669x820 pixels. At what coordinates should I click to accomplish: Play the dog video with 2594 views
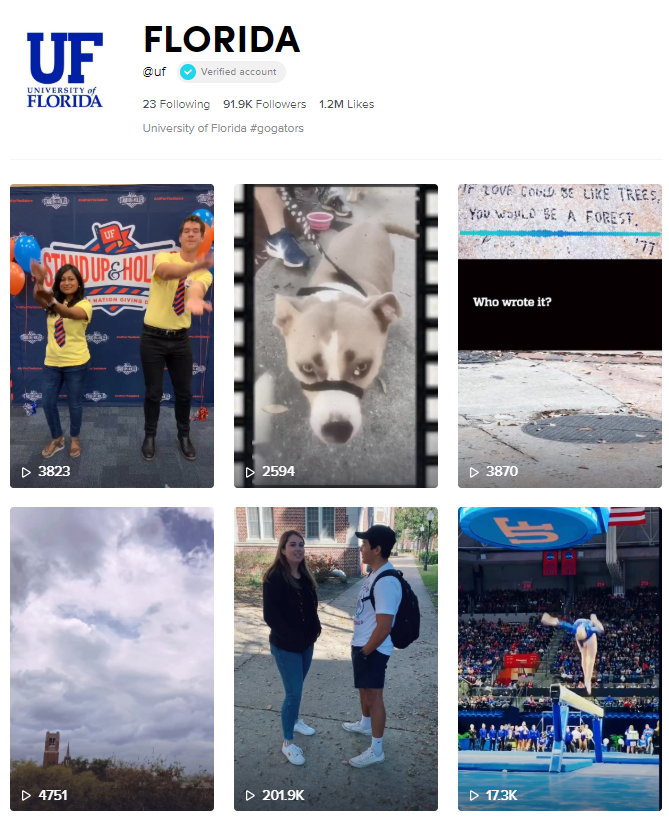336,335
